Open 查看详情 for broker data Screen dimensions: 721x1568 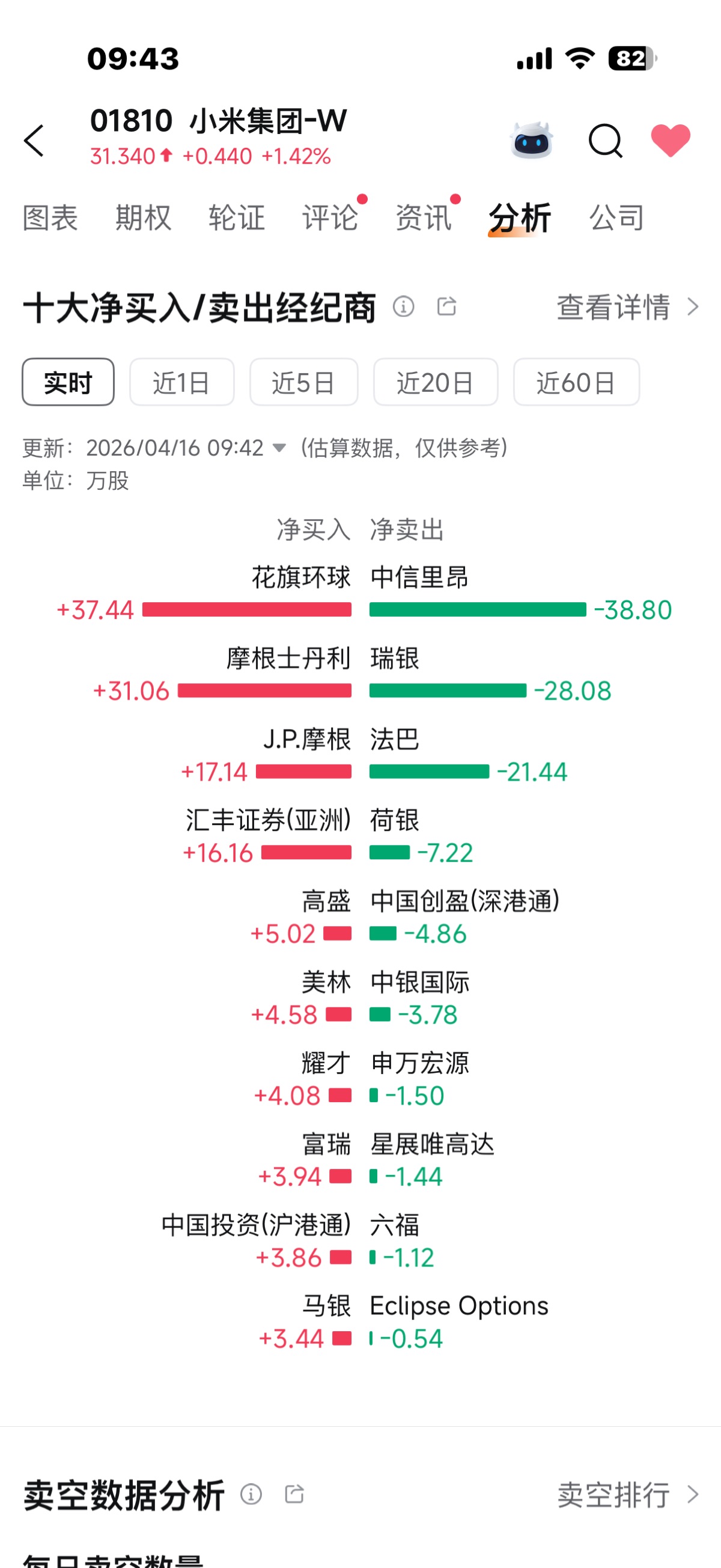click(x=627, y=307)
